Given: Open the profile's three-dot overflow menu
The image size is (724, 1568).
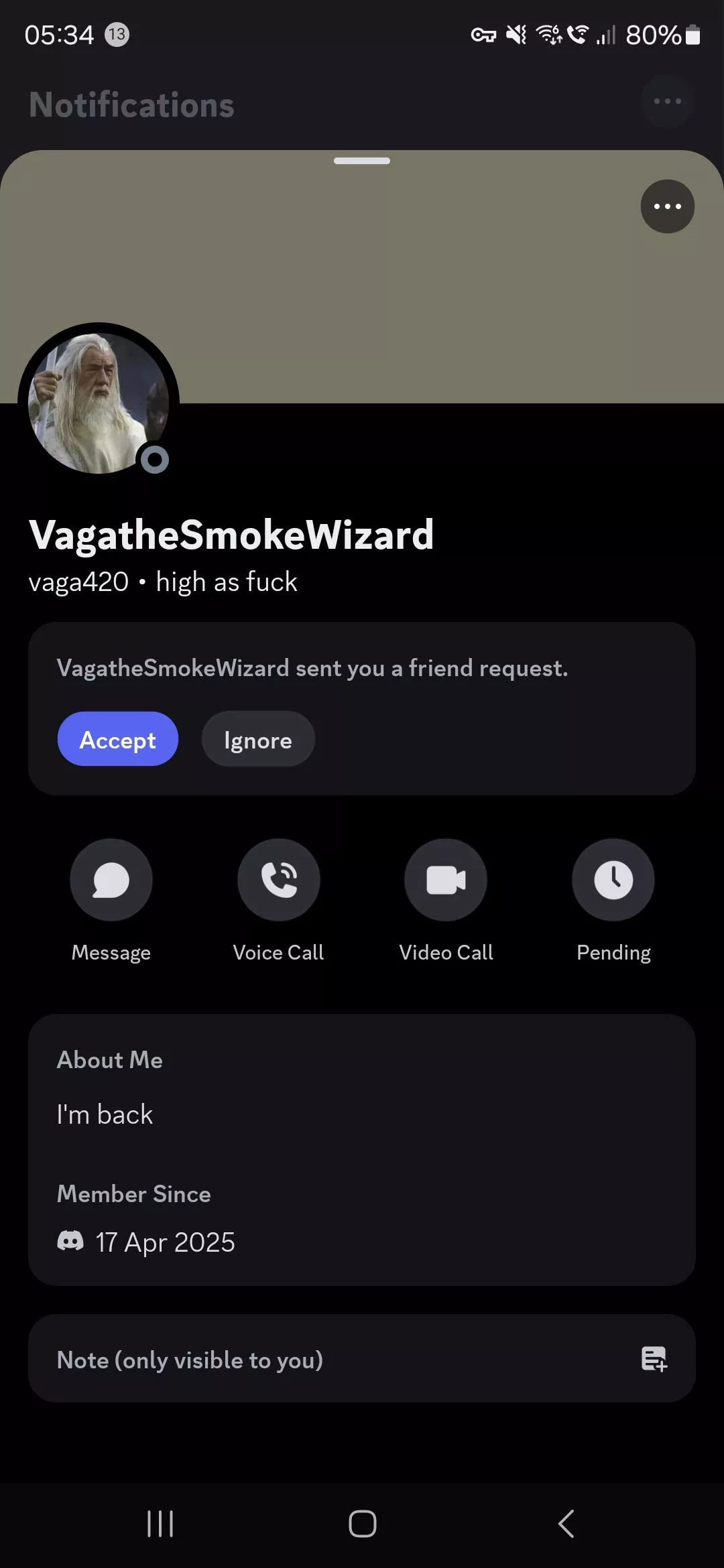Looking at the screenshot, I should [x=667, y=206].
